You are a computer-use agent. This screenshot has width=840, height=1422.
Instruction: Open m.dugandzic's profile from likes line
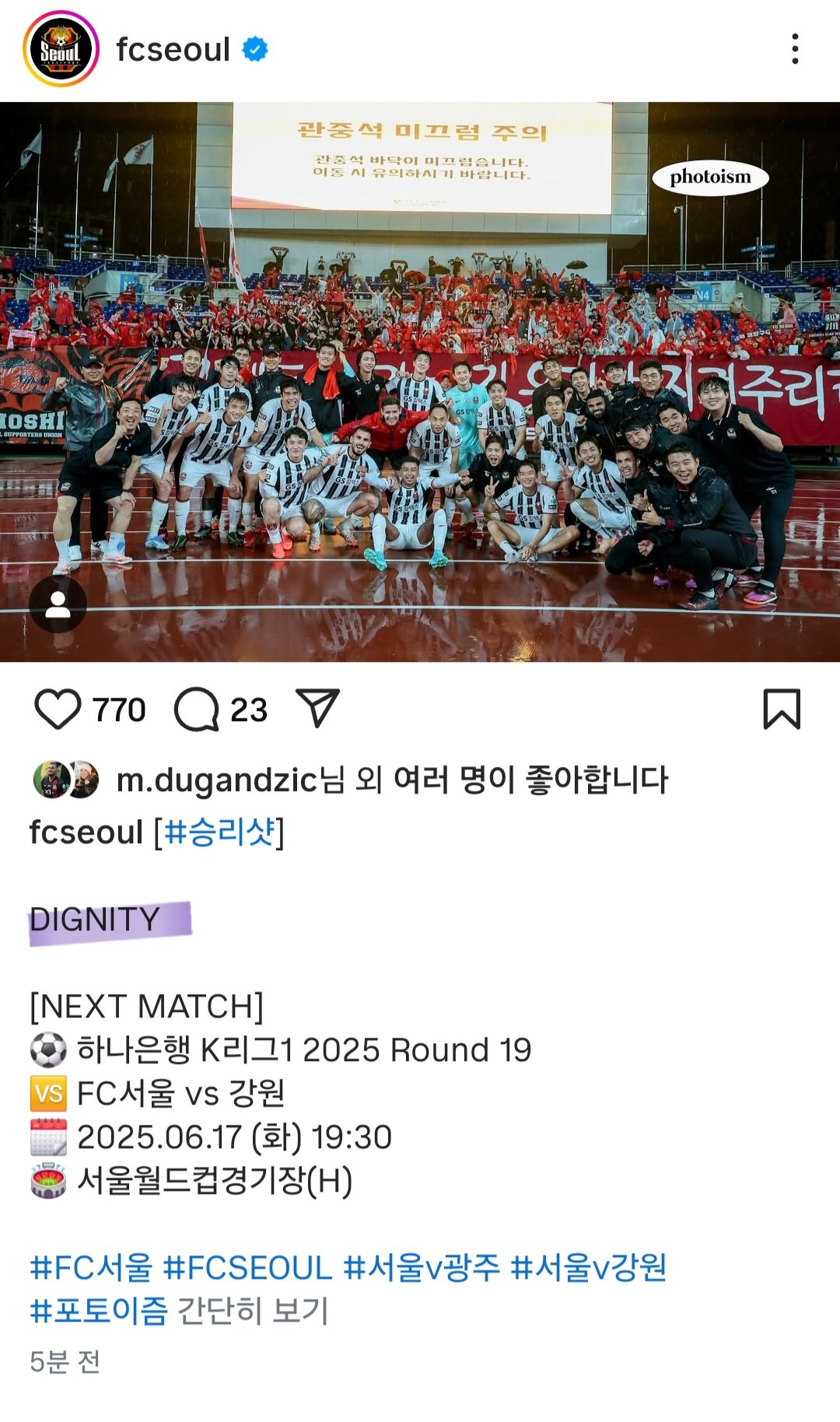[218, 780]
